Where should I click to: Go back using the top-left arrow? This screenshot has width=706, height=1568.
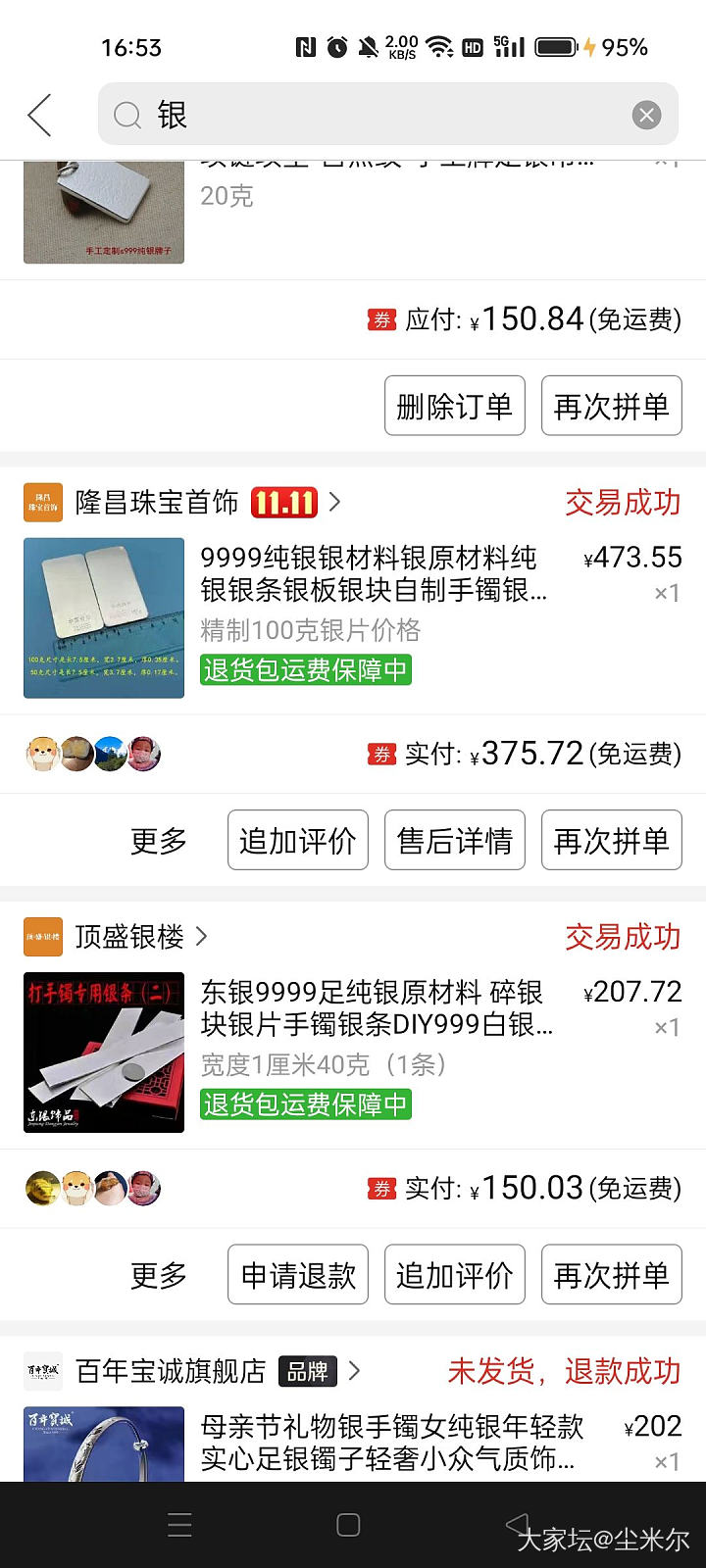tap(40, 116)
